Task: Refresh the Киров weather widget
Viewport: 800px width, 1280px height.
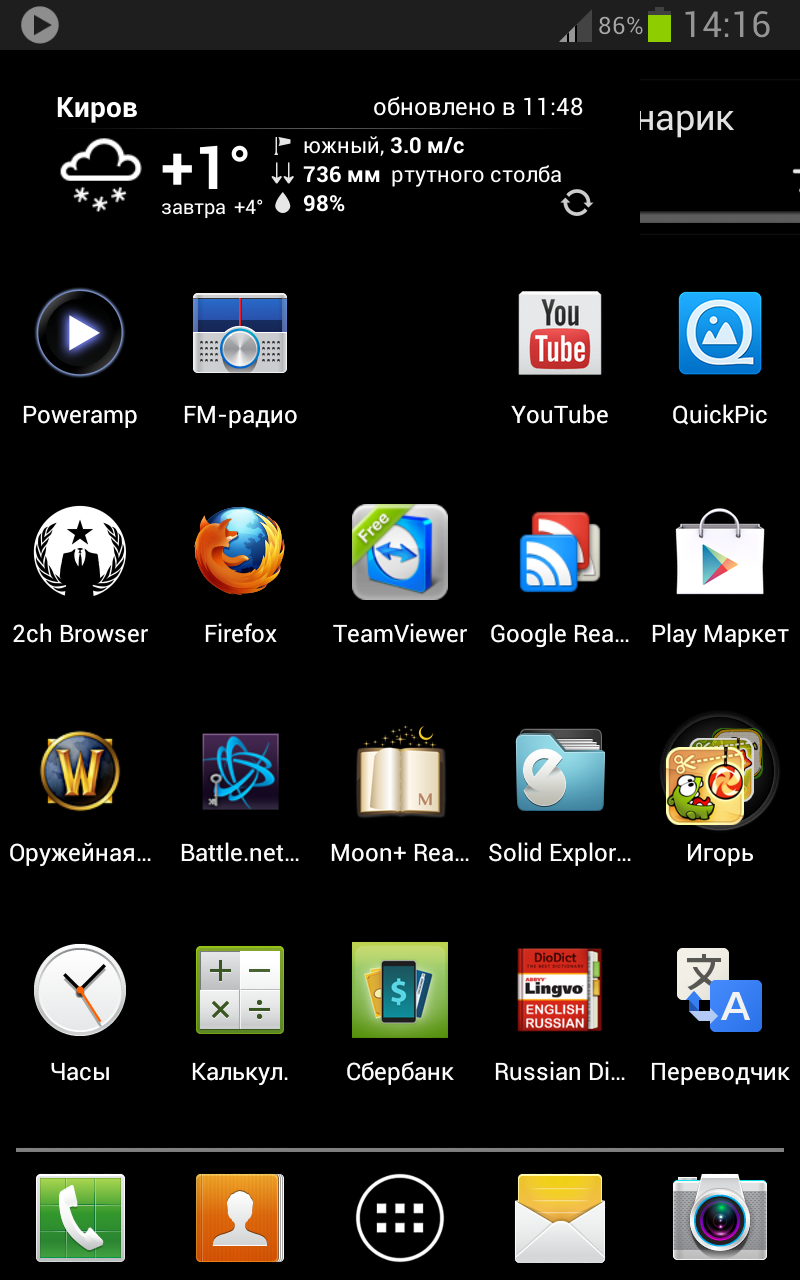Action: 577,203
